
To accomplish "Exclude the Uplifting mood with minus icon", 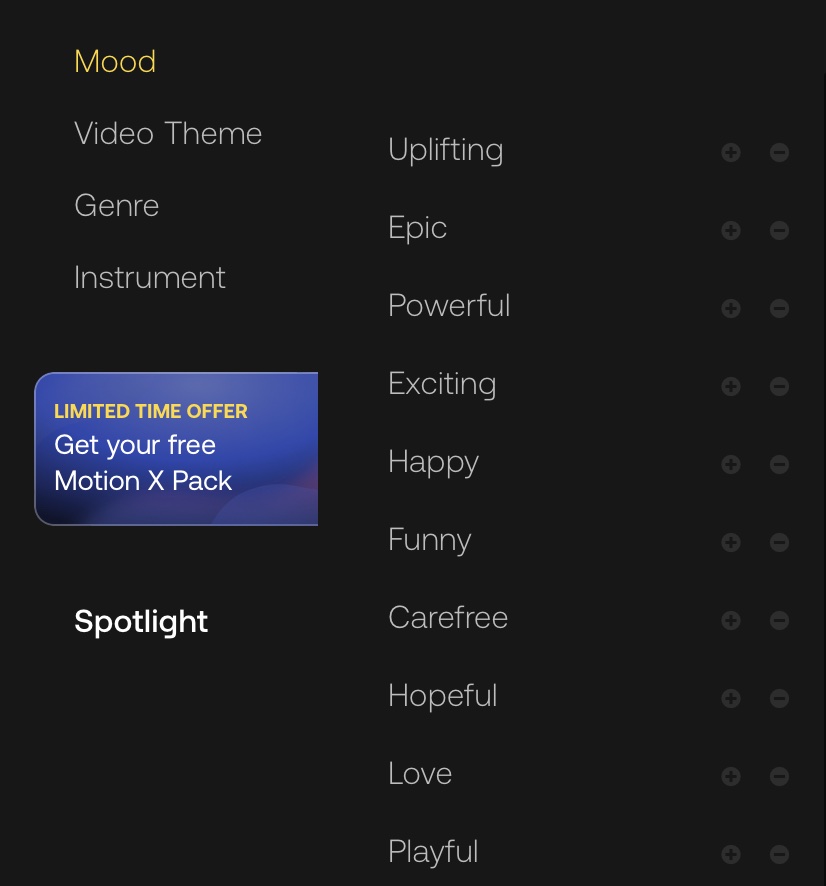I will [x=779, y=153].
